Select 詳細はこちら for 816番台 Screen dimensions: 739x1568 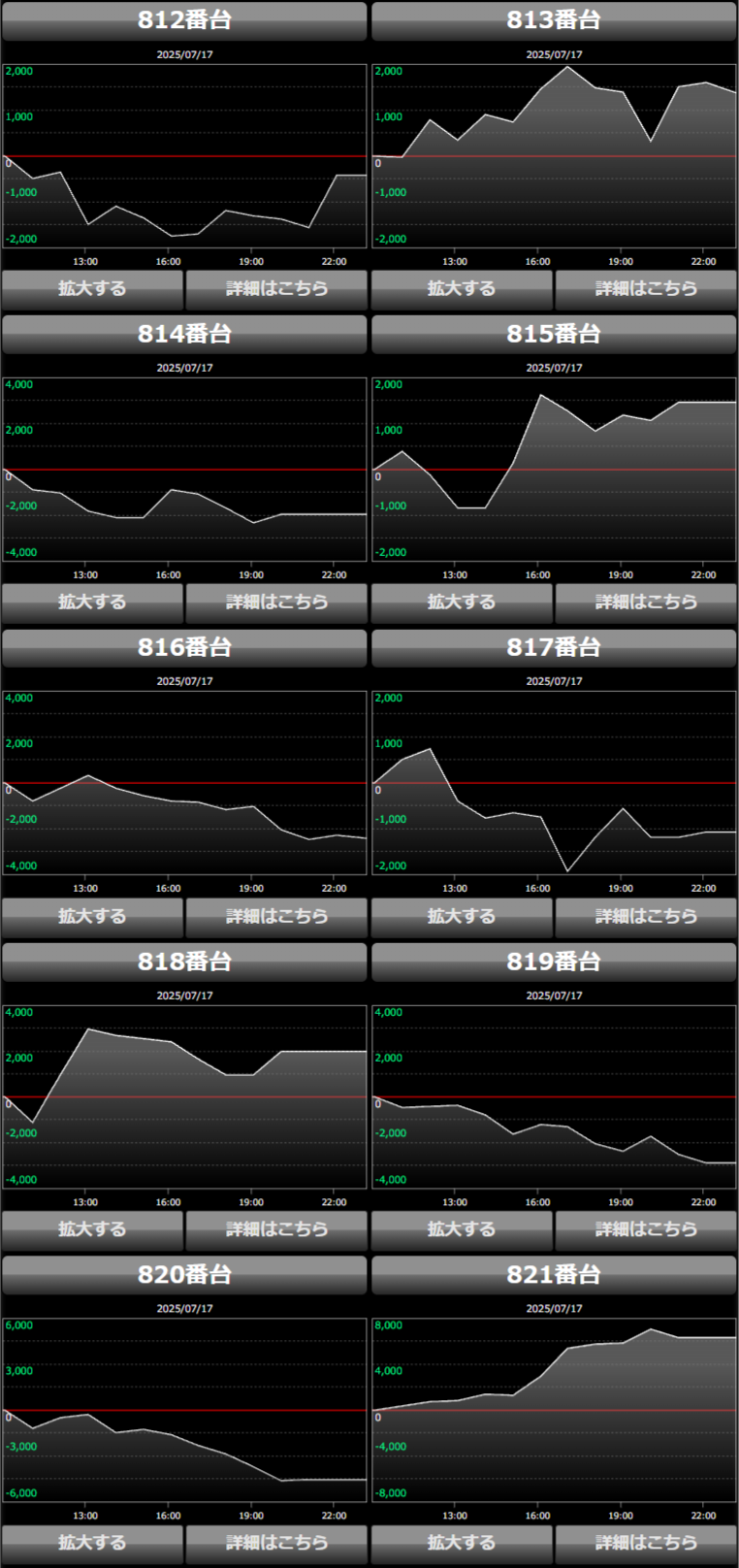pos(276,916)
